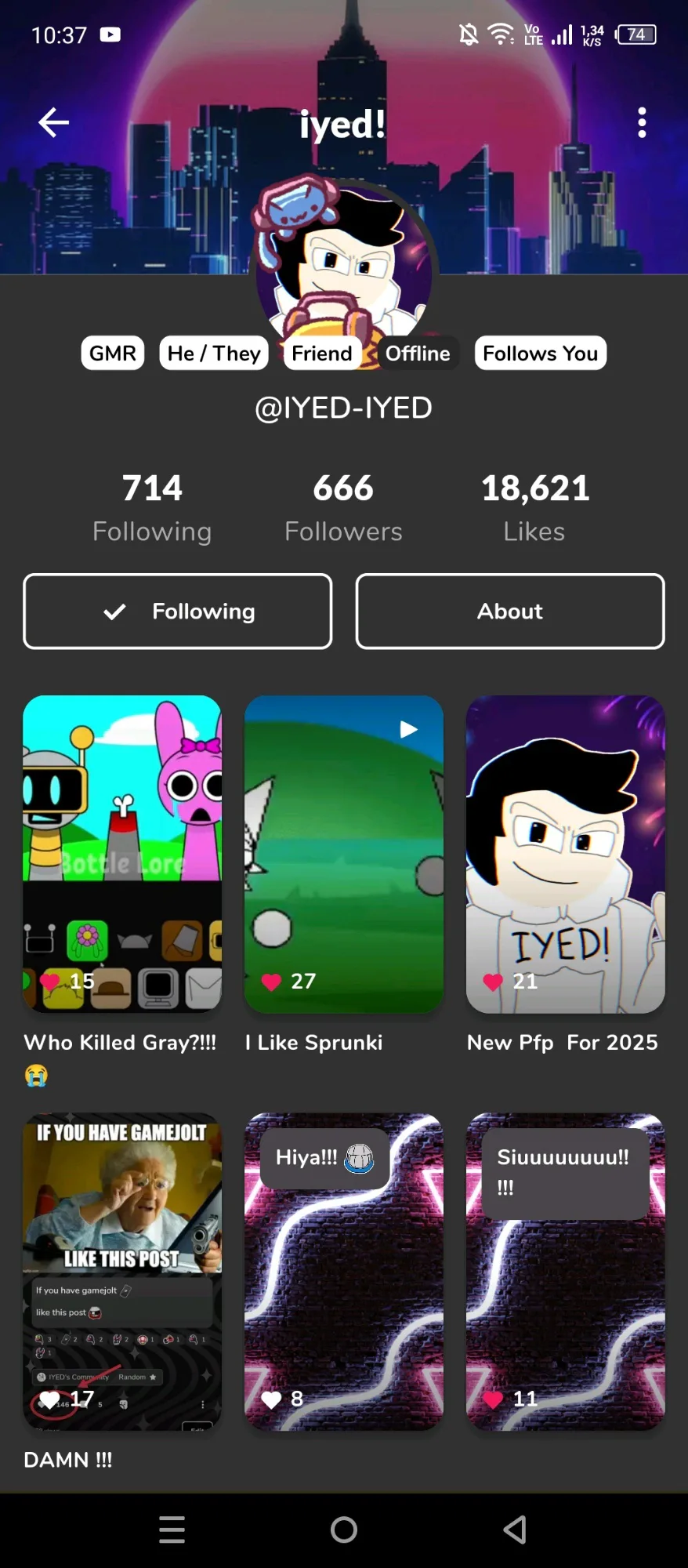Open the 'He / They' pronoun badge
Viewport: 688px width, 1568px height.
pos(213,353)
